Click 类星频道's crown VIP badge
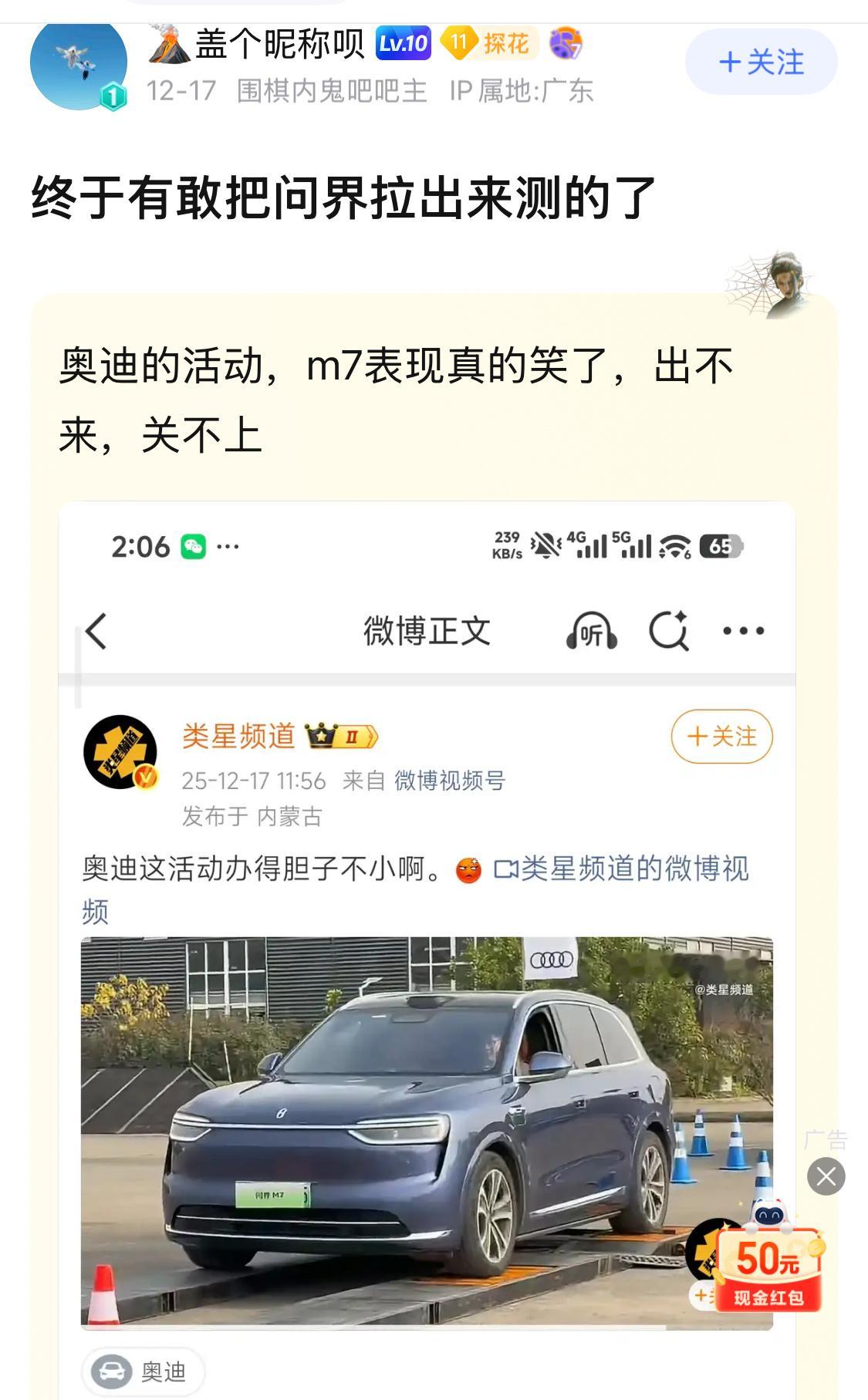The height and width of the screenshot is (1400, 868). pyautogui.click(x=341, y=737)
